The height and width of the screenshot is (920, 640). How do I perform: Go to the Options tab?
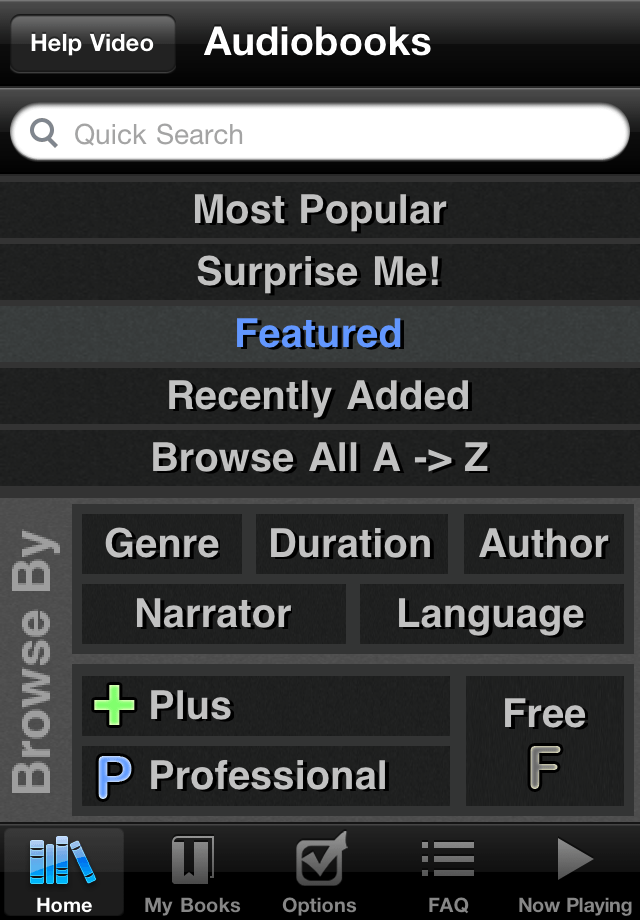tap(319, 874)
